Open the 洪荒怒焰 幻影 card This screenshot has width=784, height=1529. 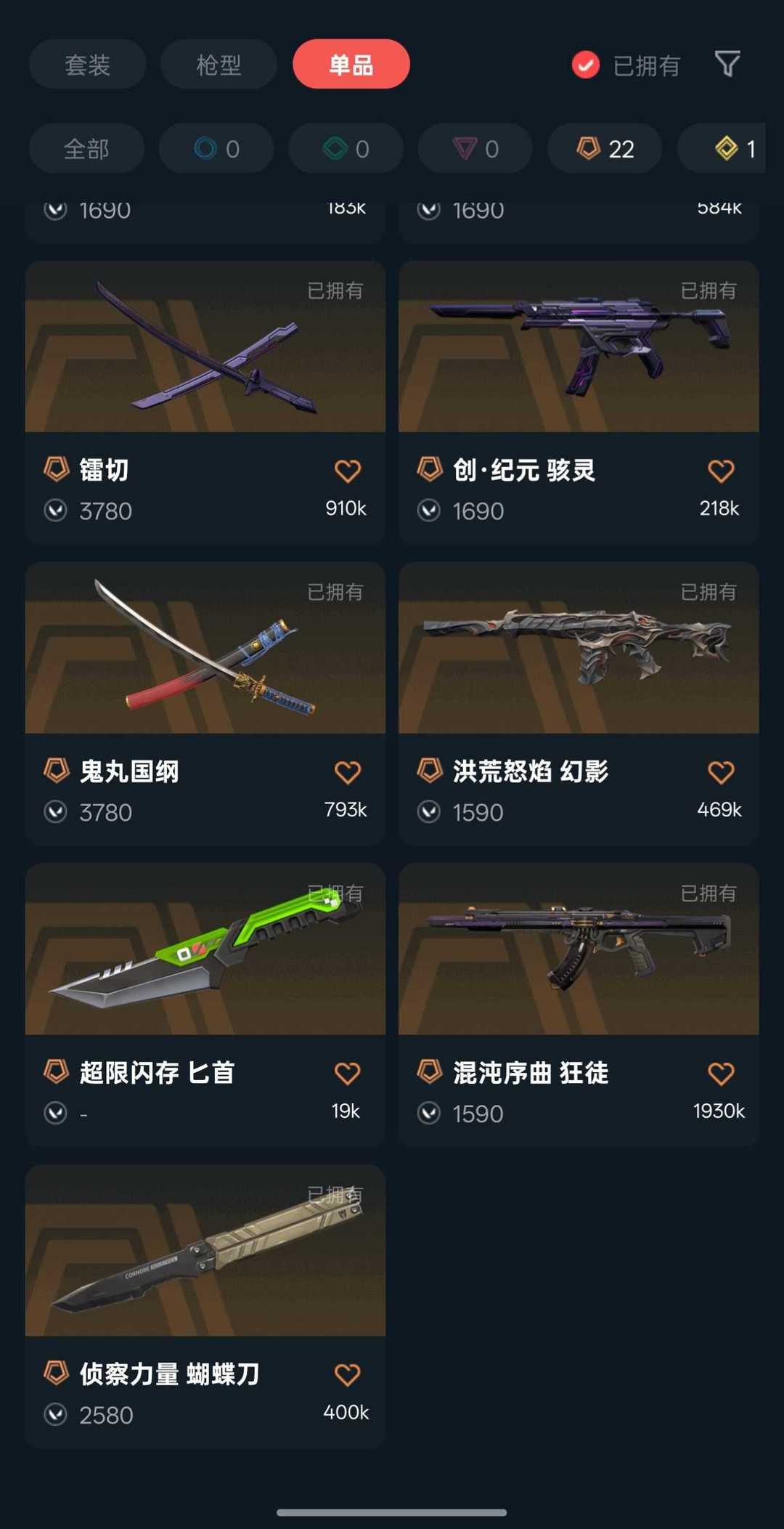click(x=579, y=648)
